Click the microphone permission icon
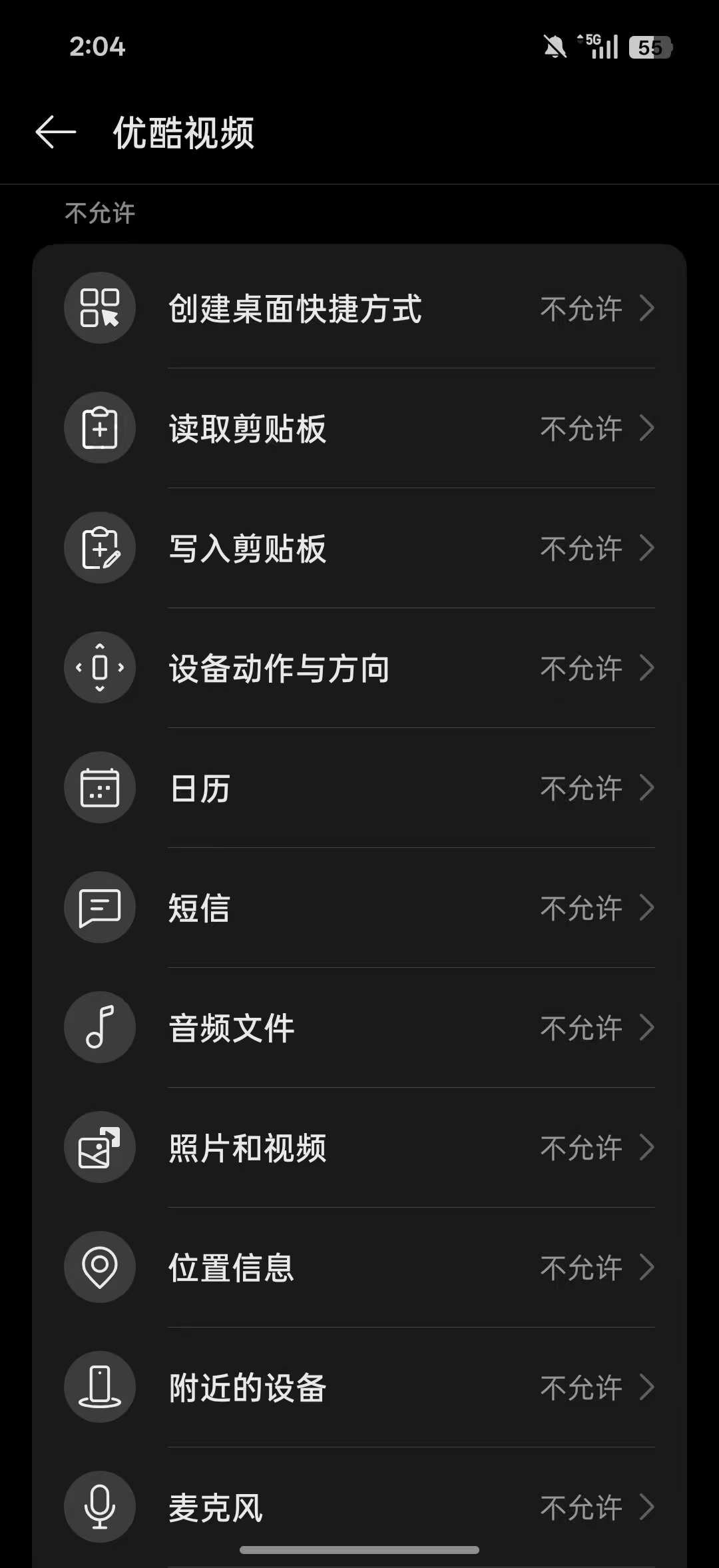 (100, 1507)
